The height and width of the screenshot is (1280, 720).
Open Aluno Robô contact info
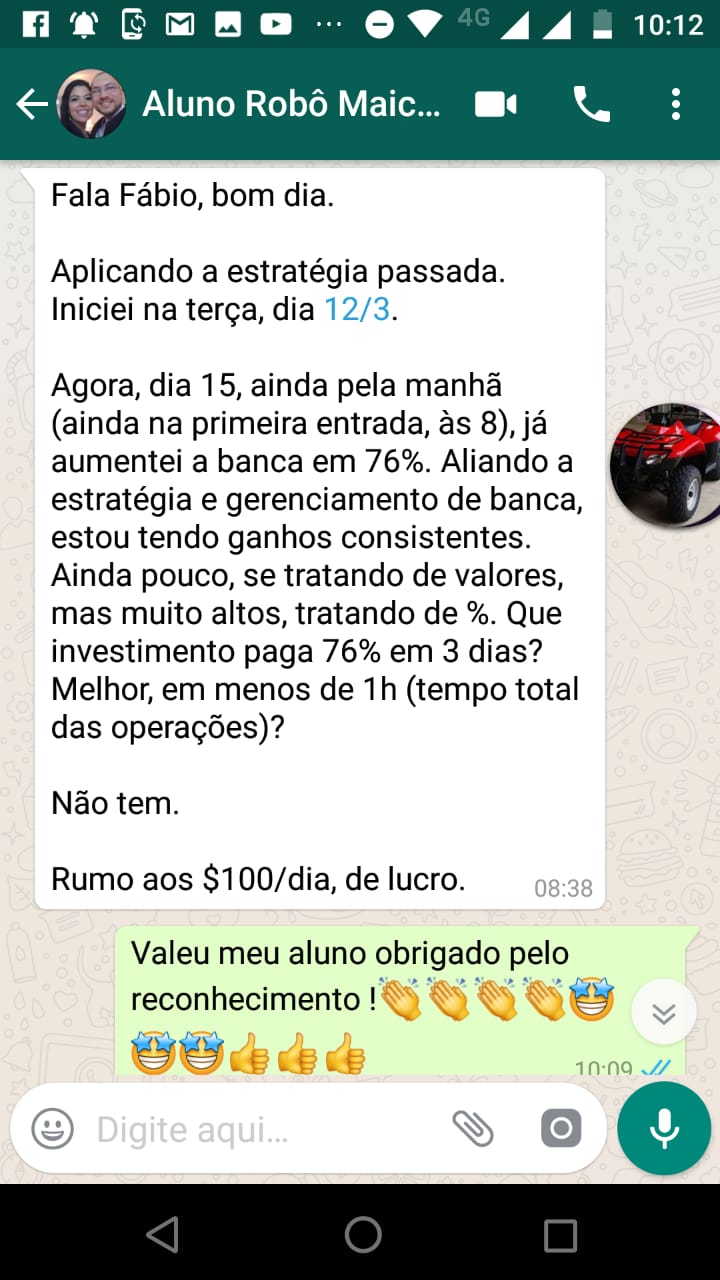pos(290,104)
